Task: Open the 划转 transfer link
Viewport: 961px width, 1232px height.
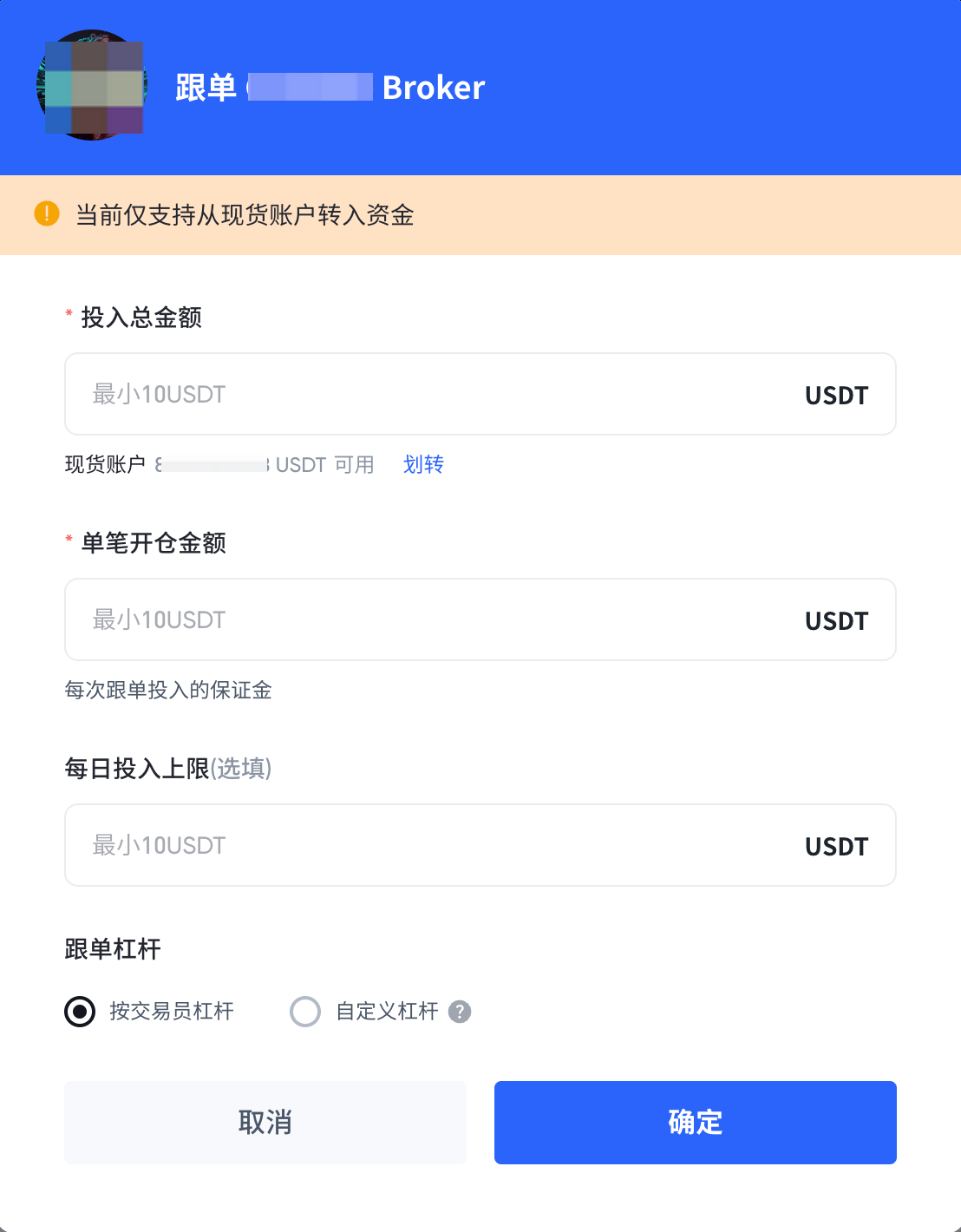Action: point(423,465)
